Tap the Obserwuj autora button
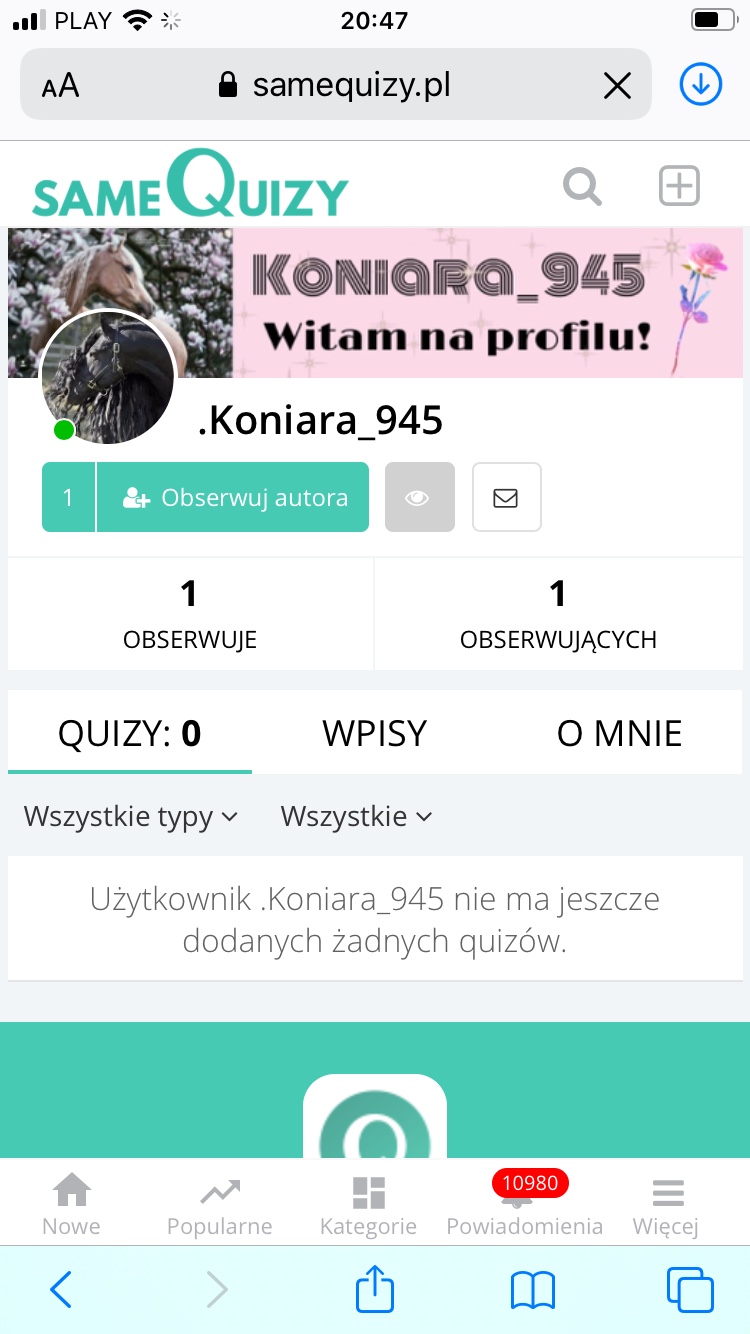Image resolution: width=750 pixels, height=1334 pixels. click(x=232, y=497)
